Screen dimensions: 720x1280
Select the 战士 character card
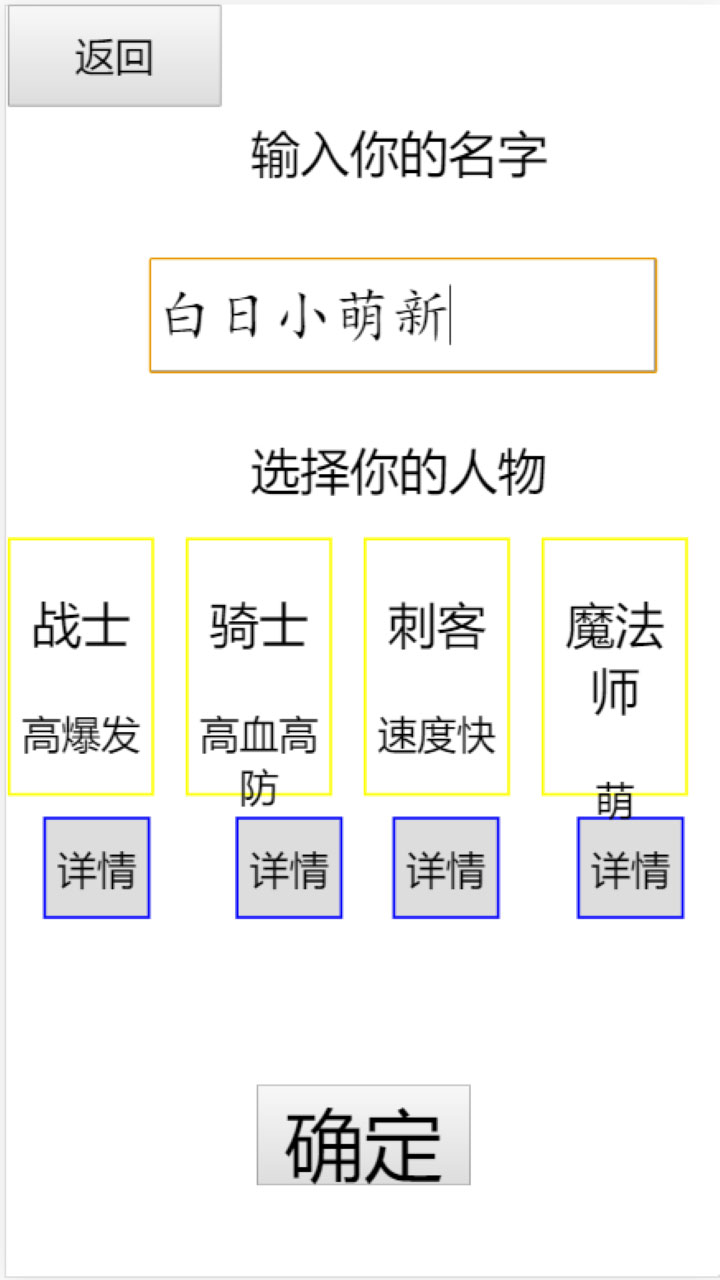80,665
